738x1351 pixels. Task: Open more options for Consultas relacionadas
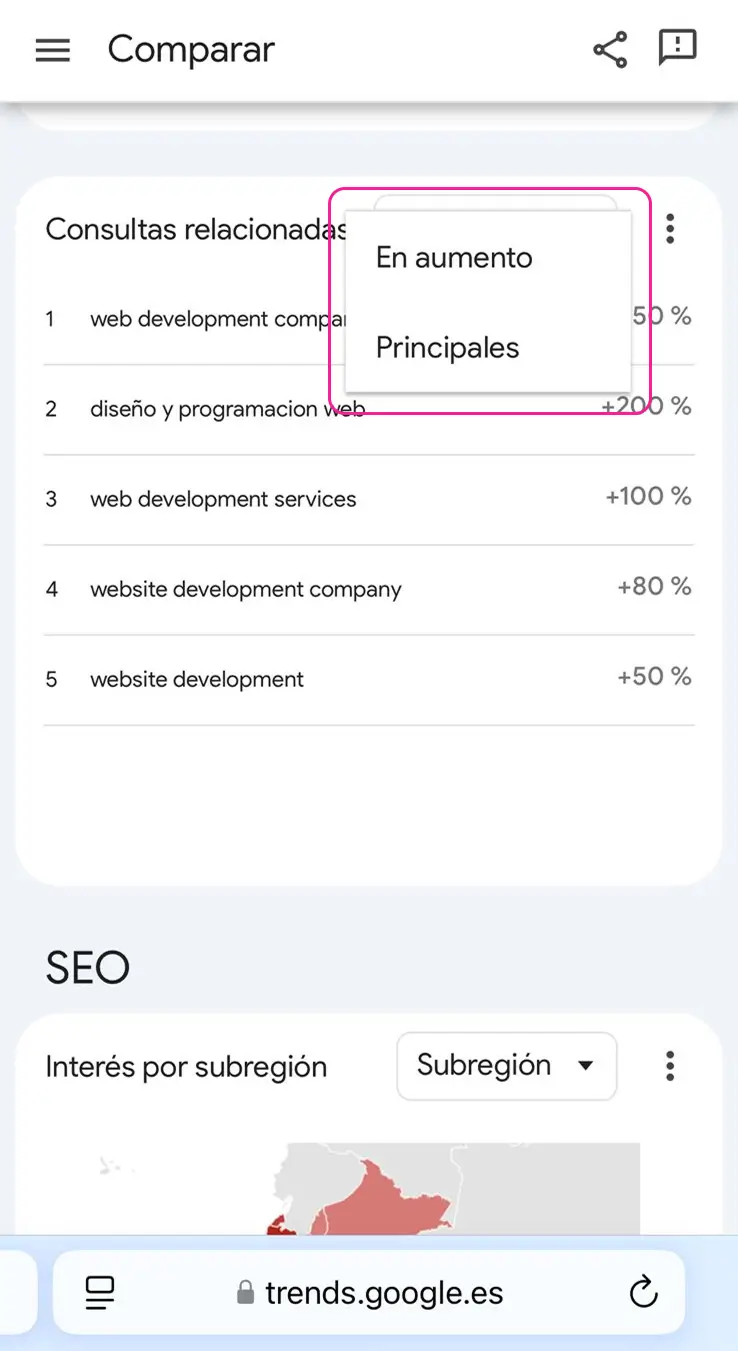point(670,229)
